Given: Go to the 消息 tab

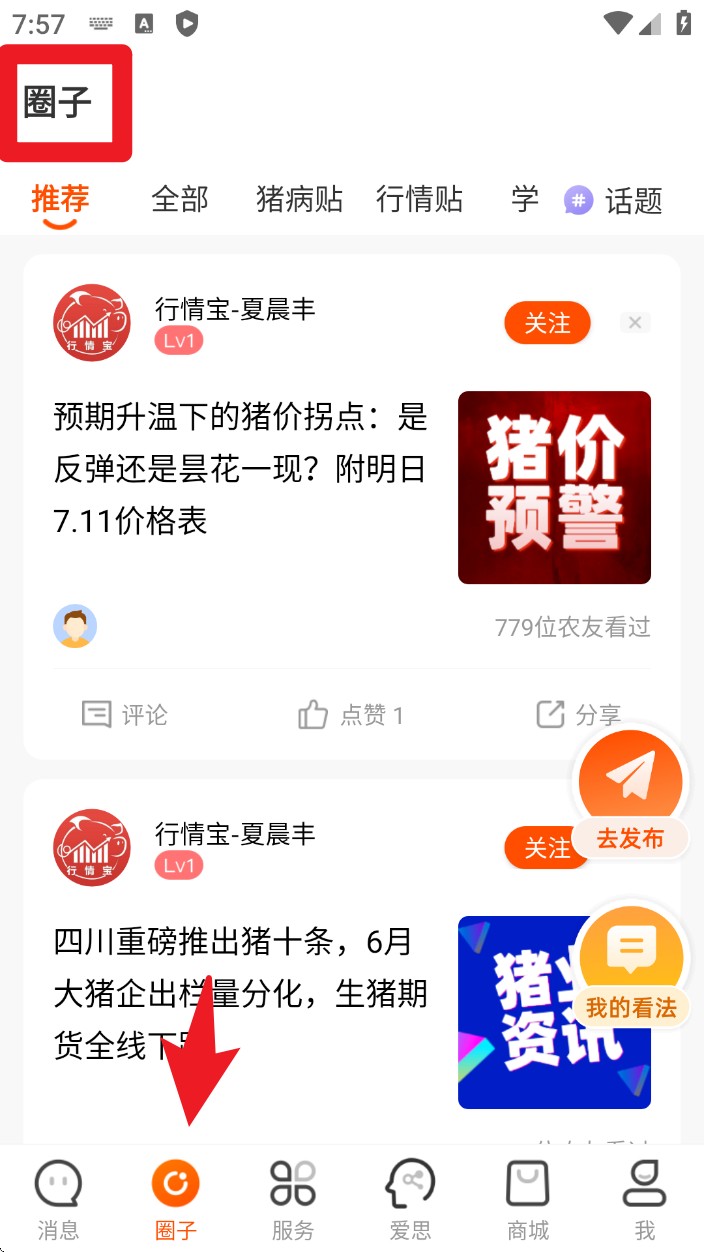Looking at the screenshot, I should pos(58,1198).
